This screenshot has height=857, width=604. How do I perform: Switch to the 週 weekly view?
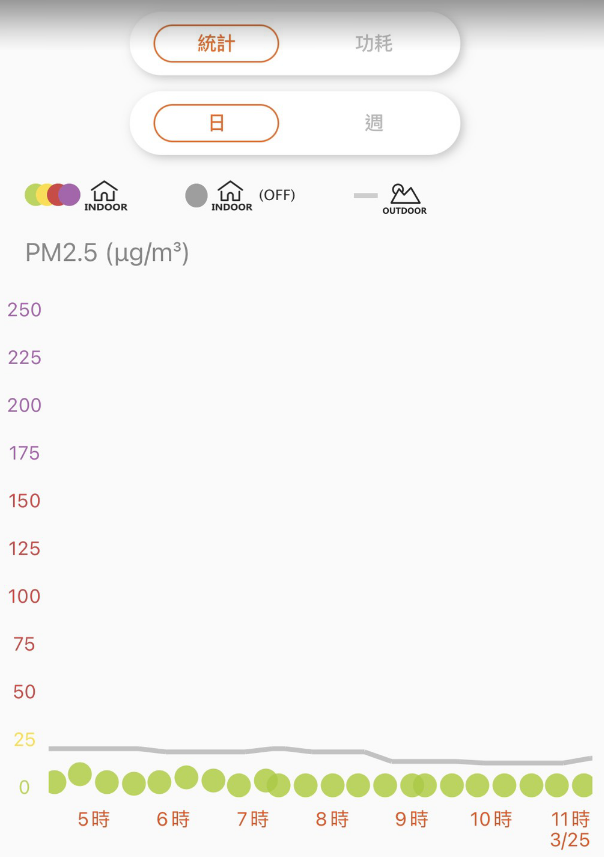[374, 123]
